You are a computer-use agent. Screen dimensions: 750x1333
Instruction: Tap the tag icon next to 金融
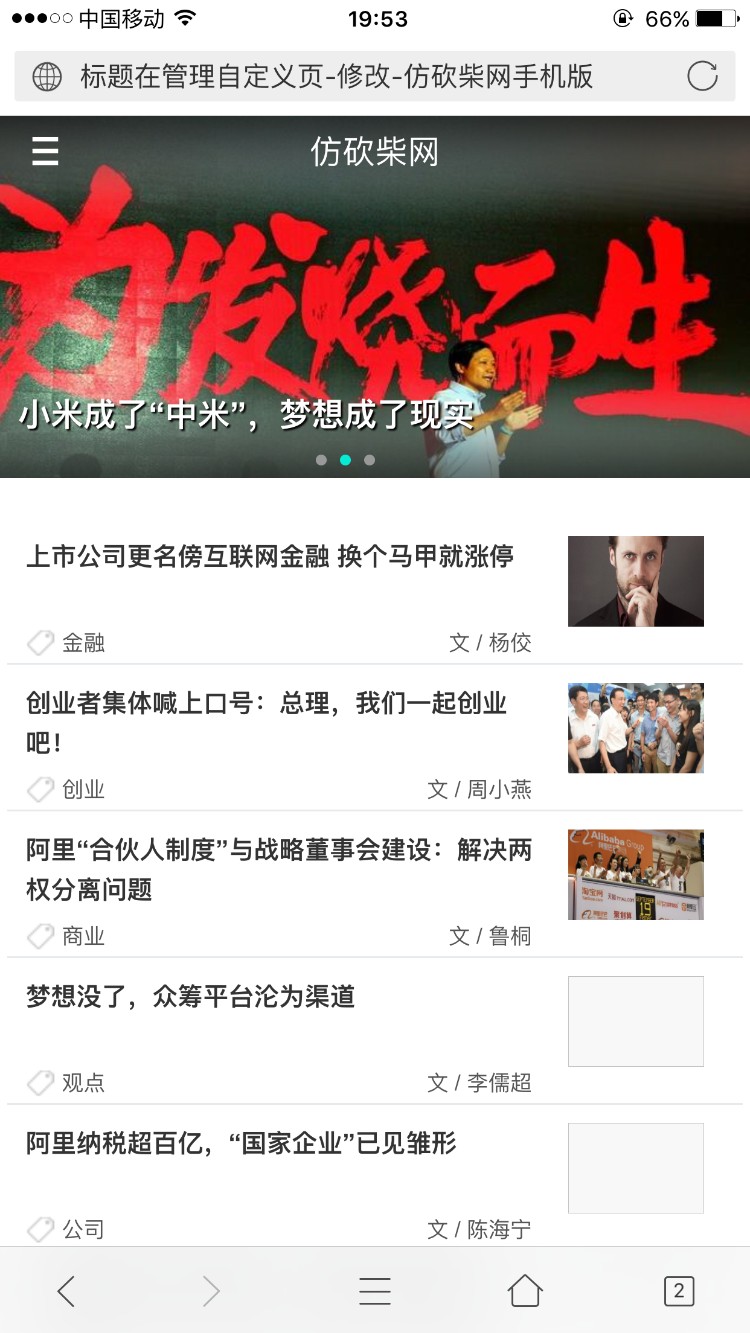pos(40,643)
